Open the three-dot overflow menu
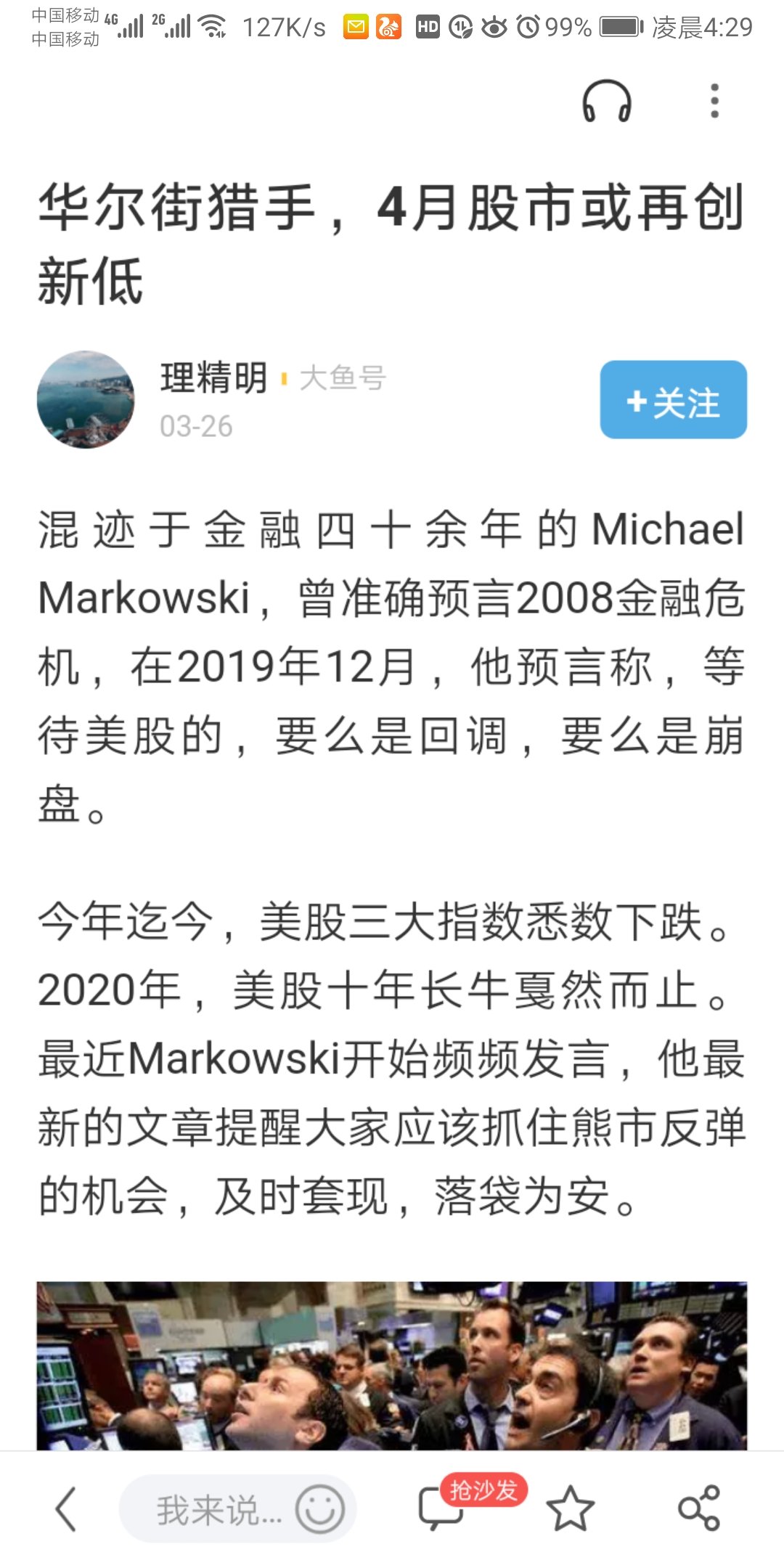 tap(714, 102)
